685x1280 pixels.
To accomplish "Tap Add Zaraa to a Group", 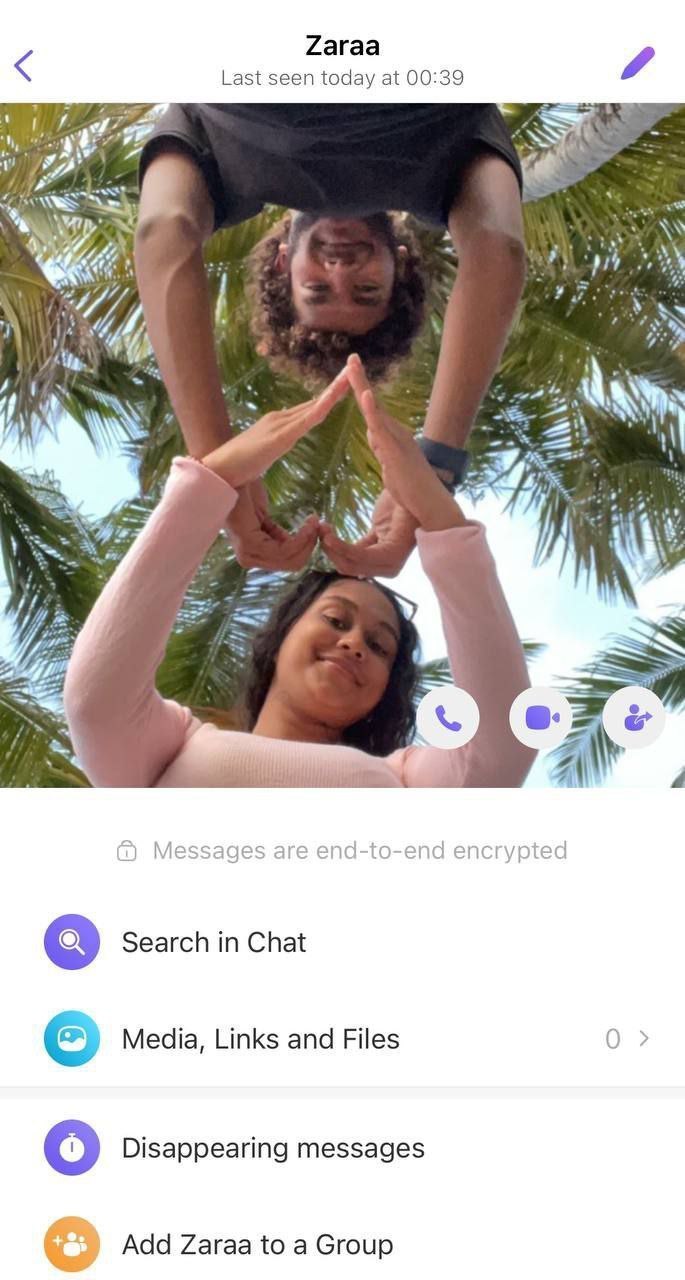I will (257, 1245).
